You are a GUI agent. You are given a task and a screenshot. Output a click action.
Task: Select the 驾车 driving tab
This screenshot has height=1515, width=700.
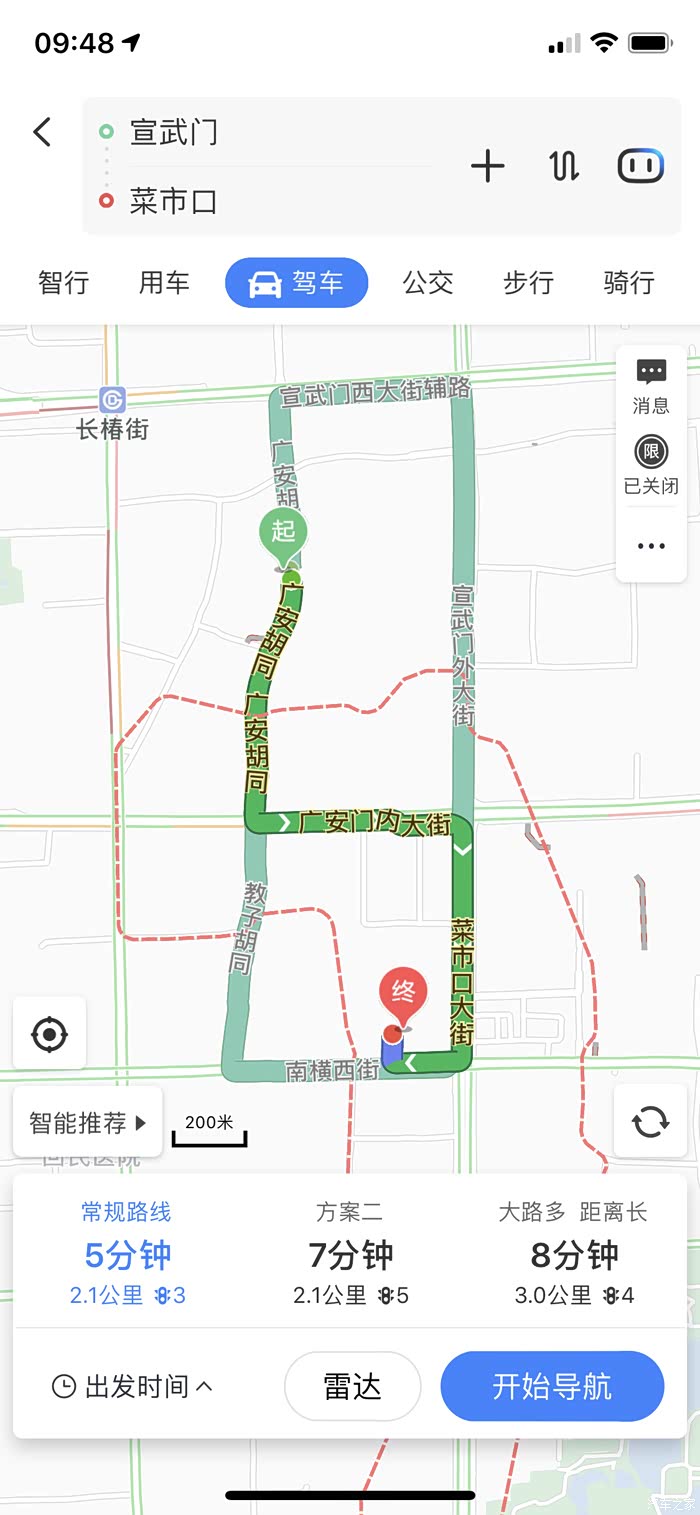coord(297,283)
